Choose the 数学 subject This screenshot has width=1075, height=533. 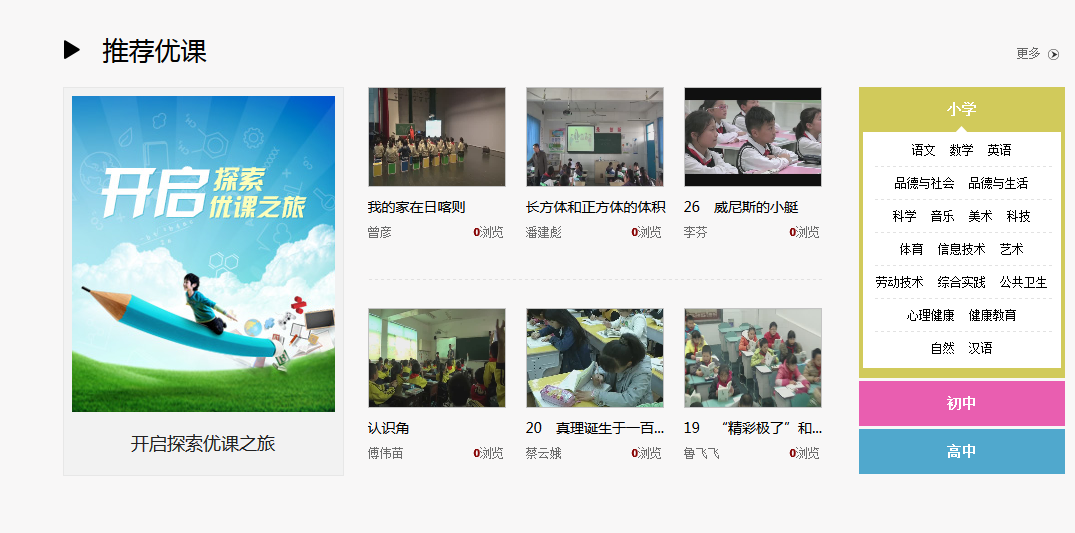point(961,150)
